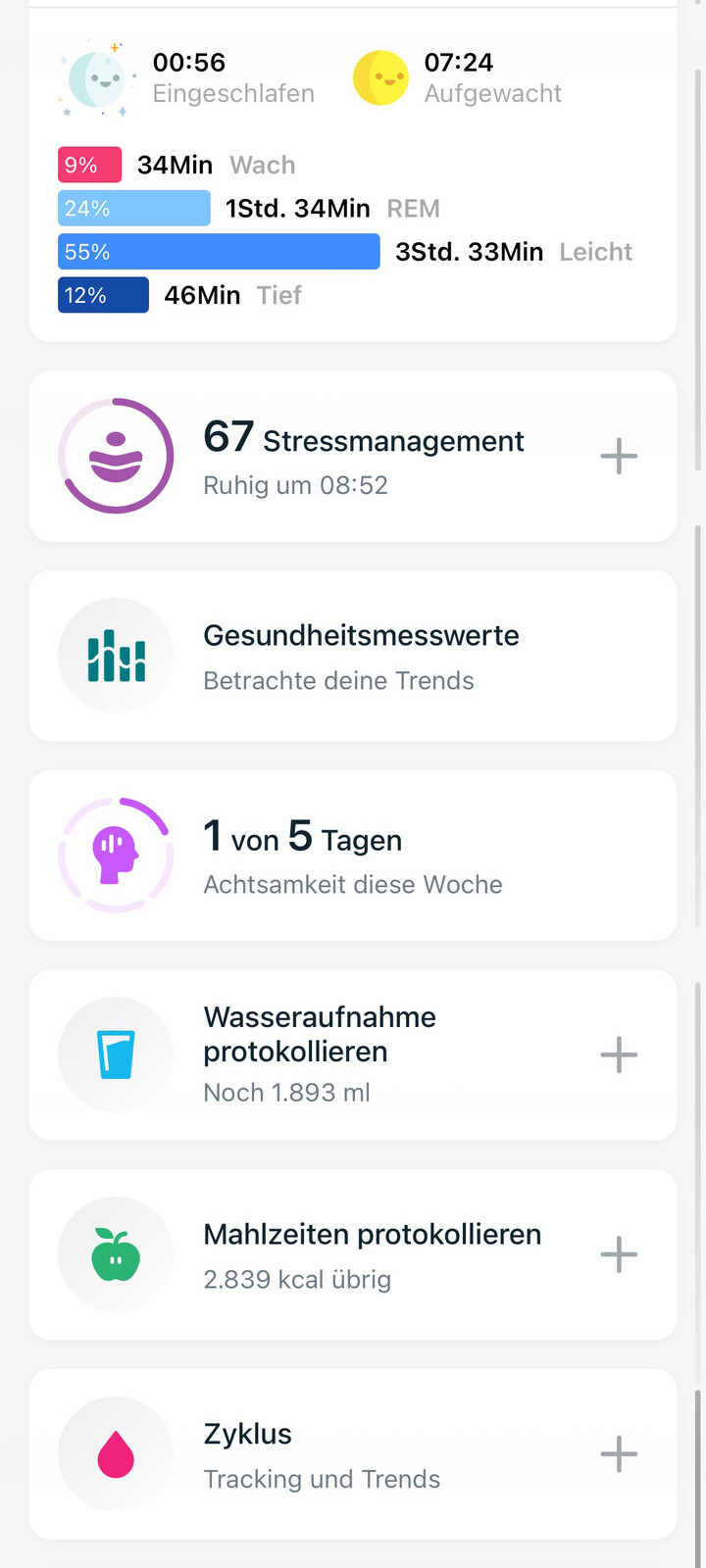The image size is (706, 1568).
Task: Add a Zyklus entry with plus
Action: 619,1454
